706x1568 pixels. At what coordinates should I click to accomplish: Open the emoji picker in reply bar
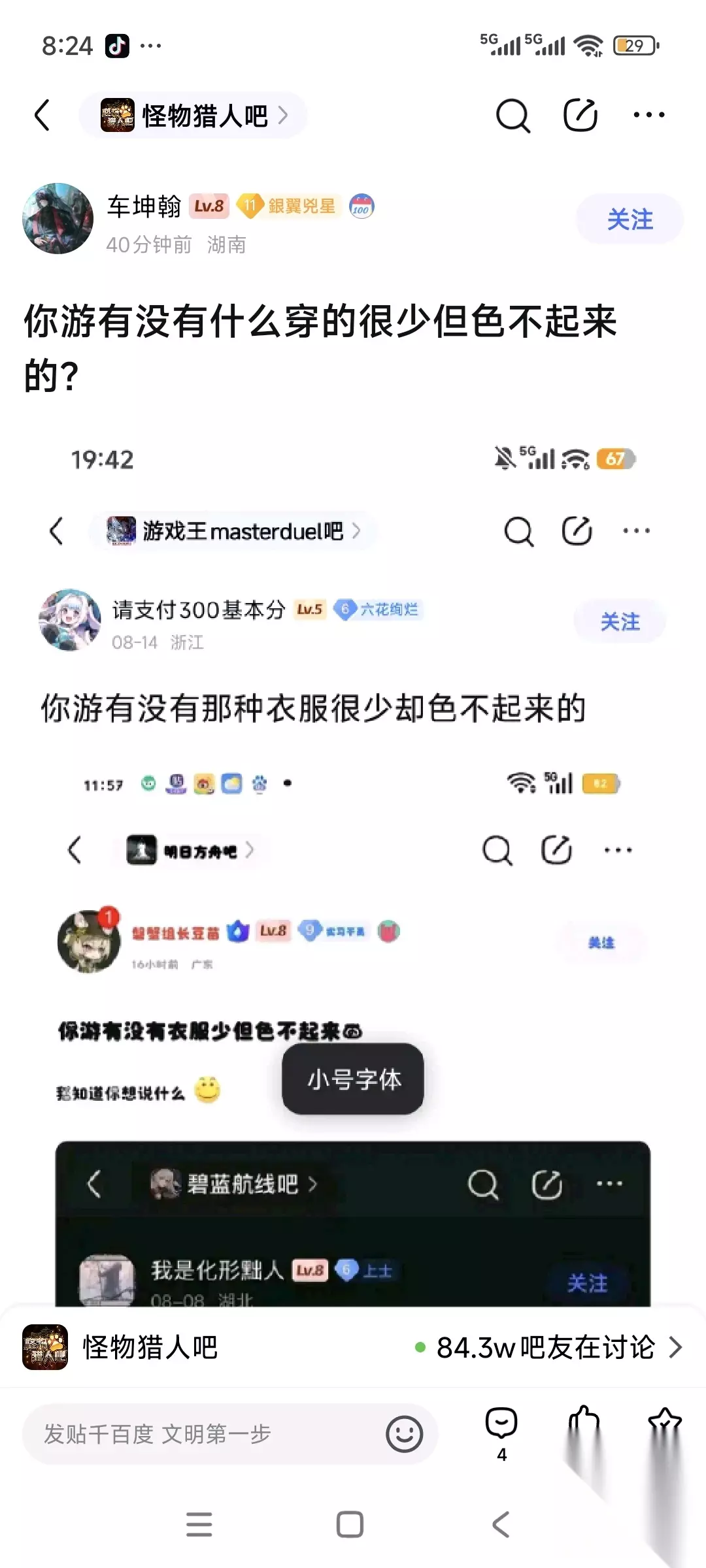pyautogui.click(x=404, y=1434)
